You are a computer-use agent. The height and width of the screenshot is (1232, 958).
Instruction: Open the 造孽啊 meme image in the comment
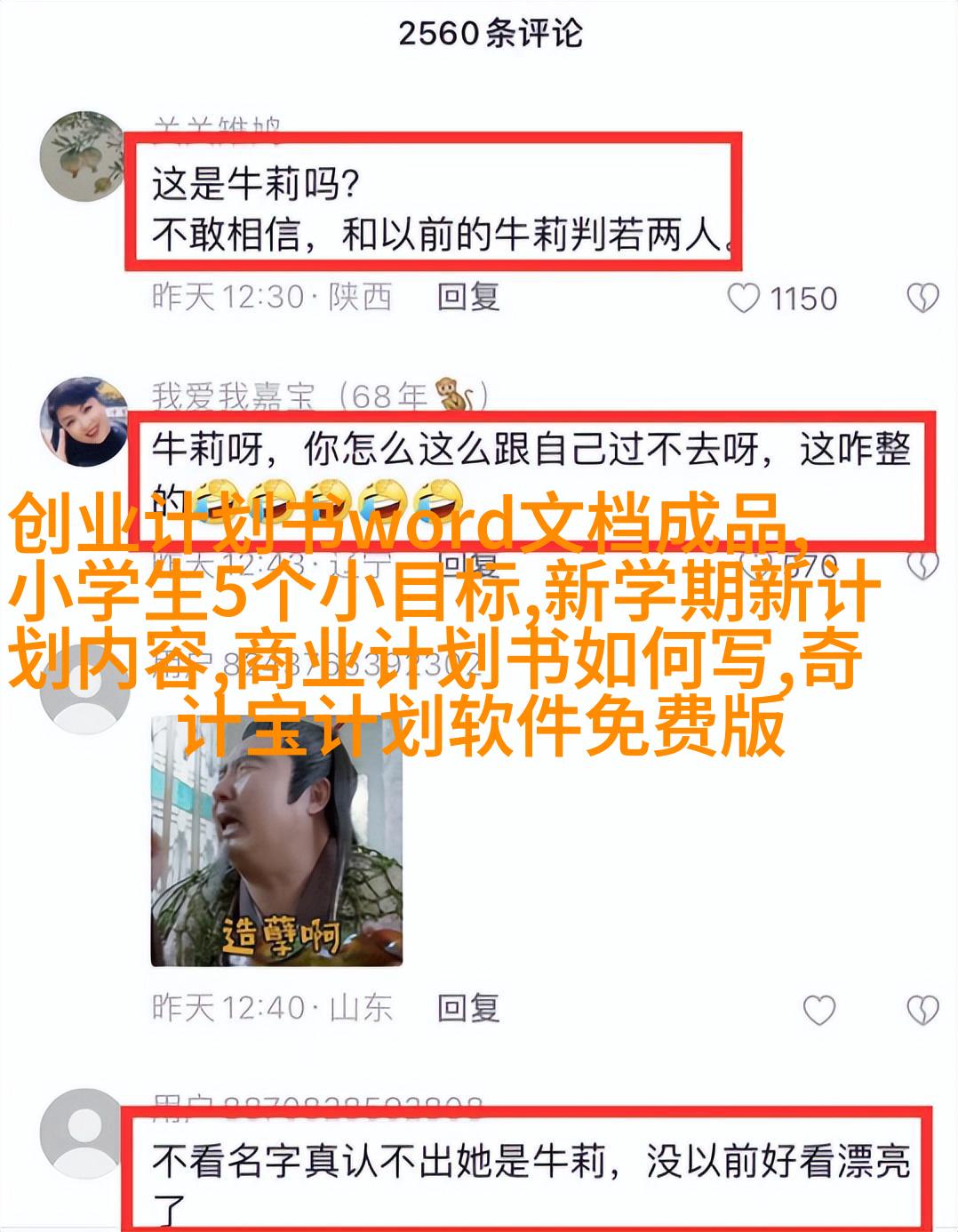click(x=276, y=840)
